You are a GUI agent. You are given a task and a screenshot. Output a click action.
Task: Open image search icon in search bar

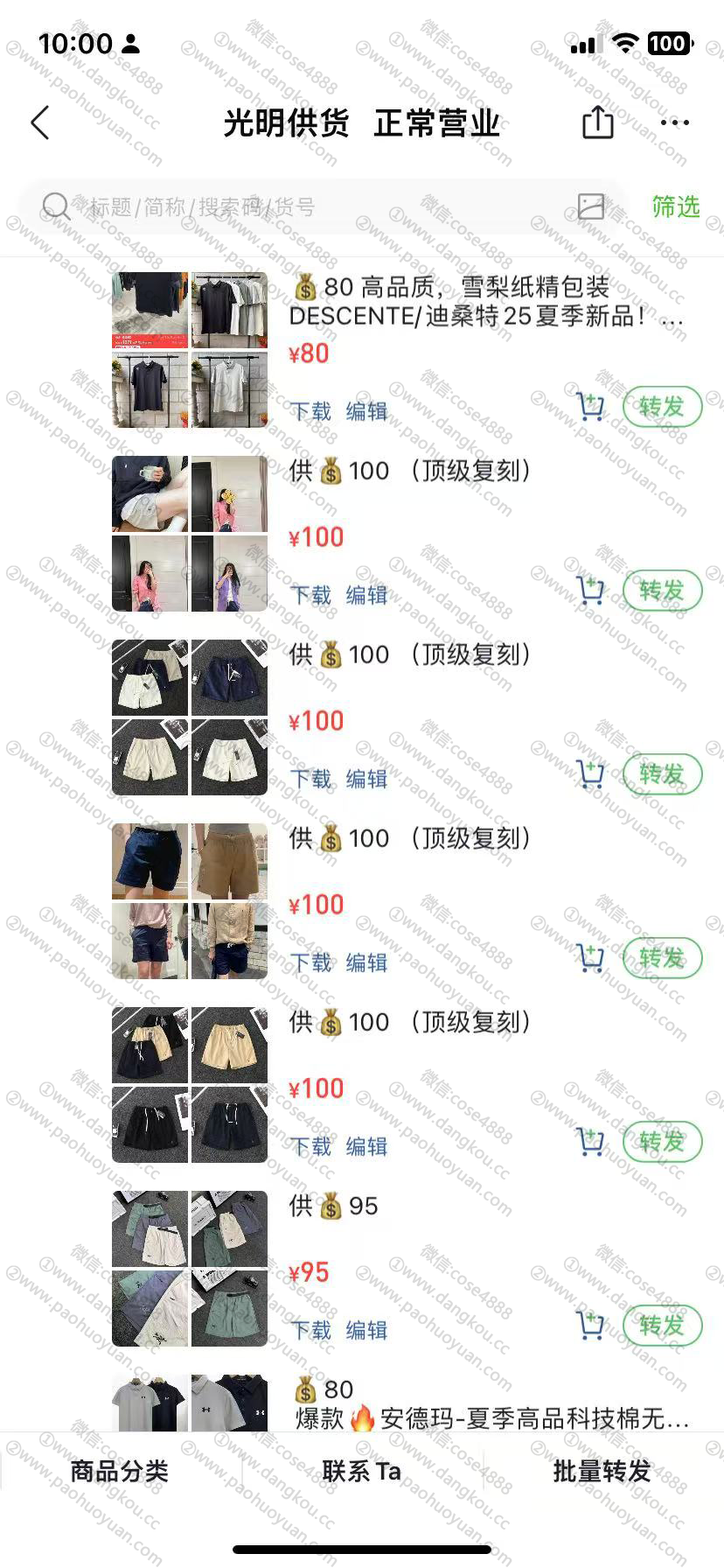tap(591, 206)
